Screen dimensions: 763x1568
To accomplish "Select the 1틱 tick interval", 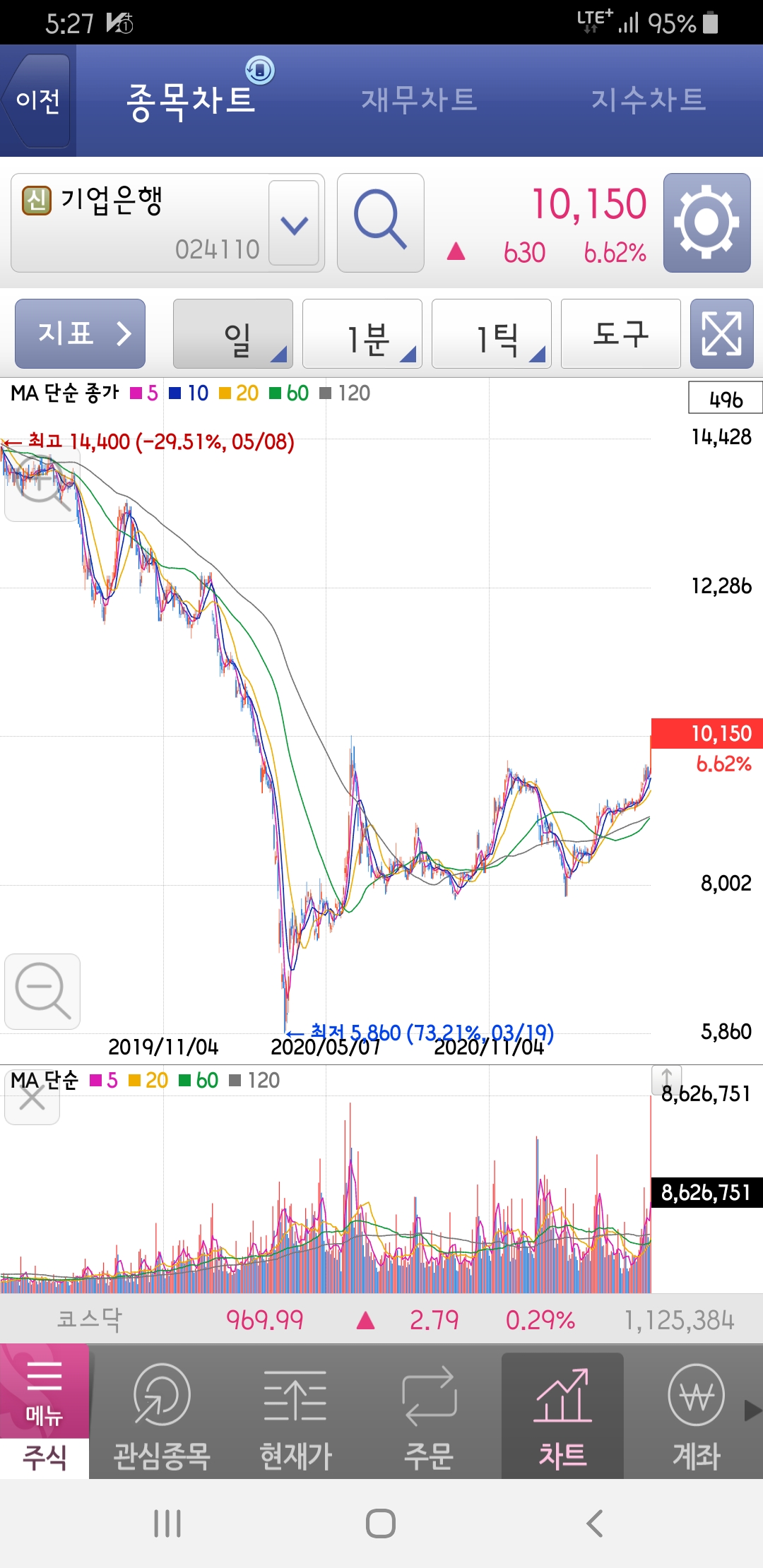I will (492, 334).
